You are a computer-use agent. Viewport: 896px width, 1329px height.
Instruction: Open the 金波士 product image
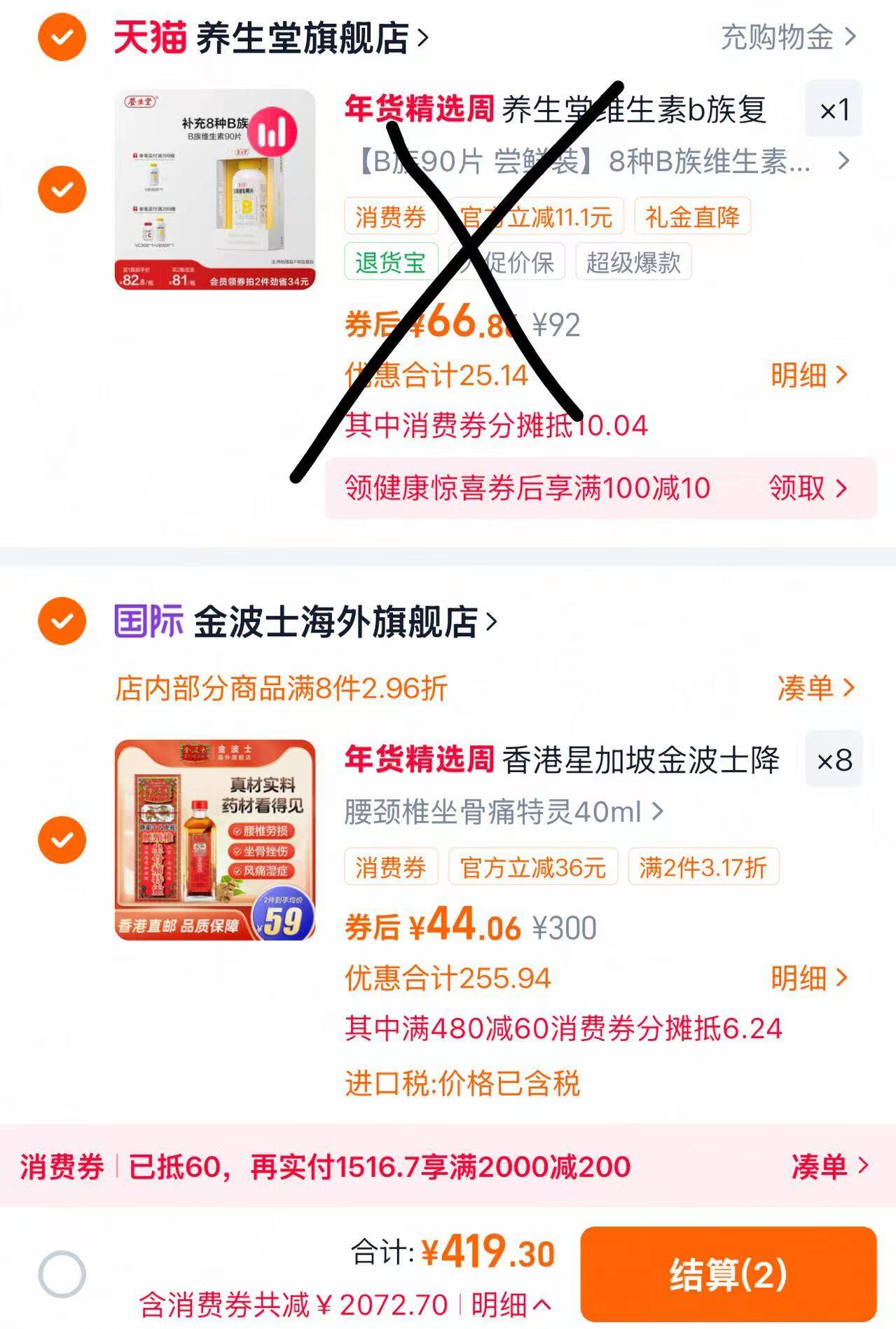[x=215, y=840]
